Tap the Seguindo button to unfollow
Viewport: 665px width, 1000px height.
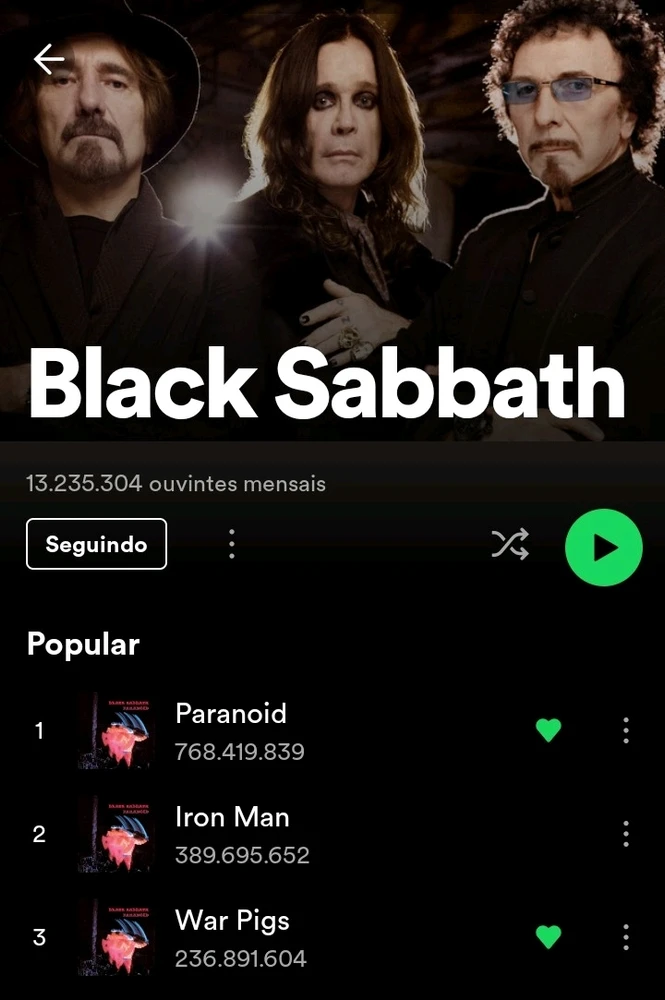(96, 544)
